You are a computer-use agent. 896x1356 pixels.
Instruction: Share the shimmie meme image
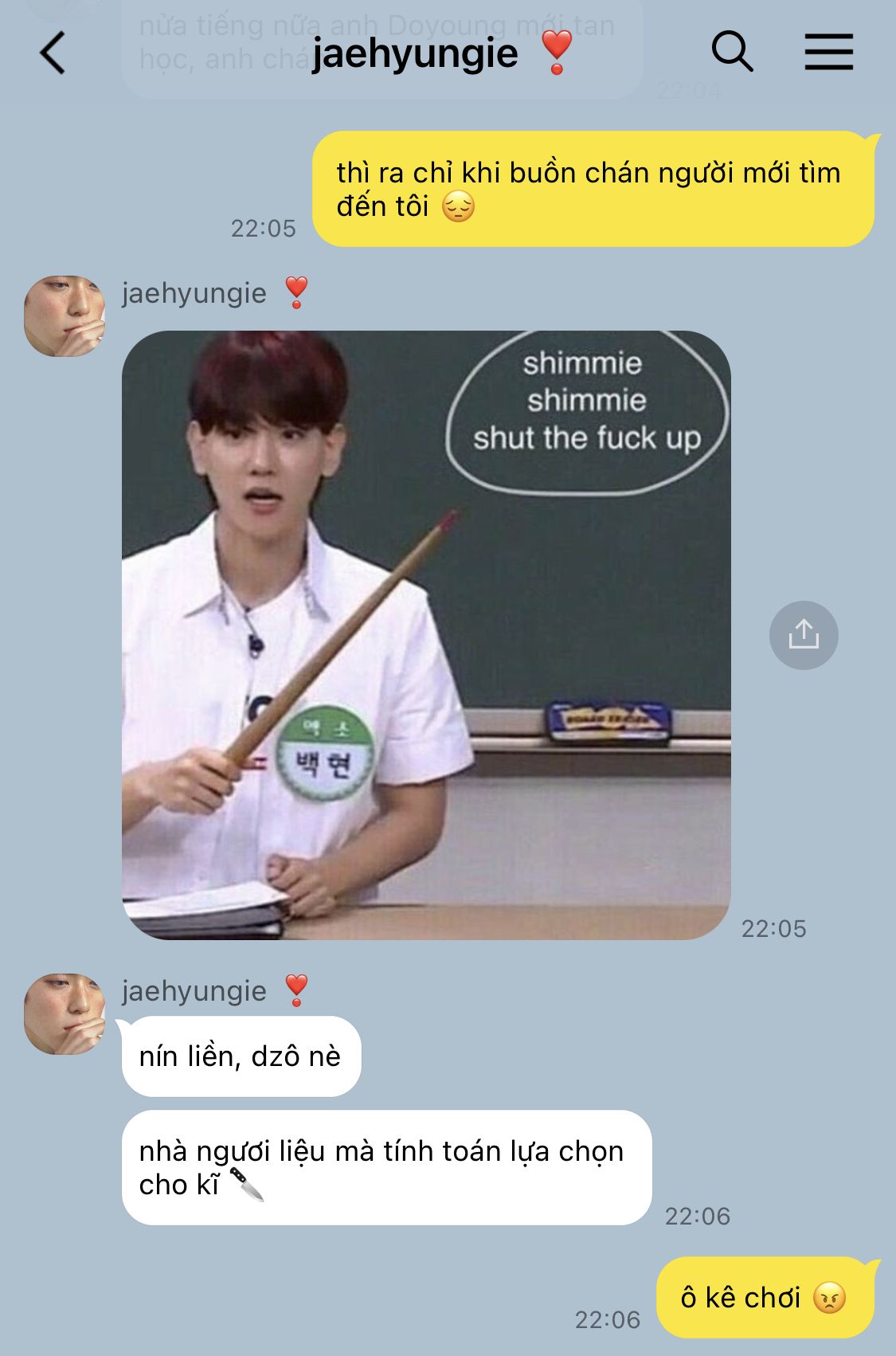point(804,635)
